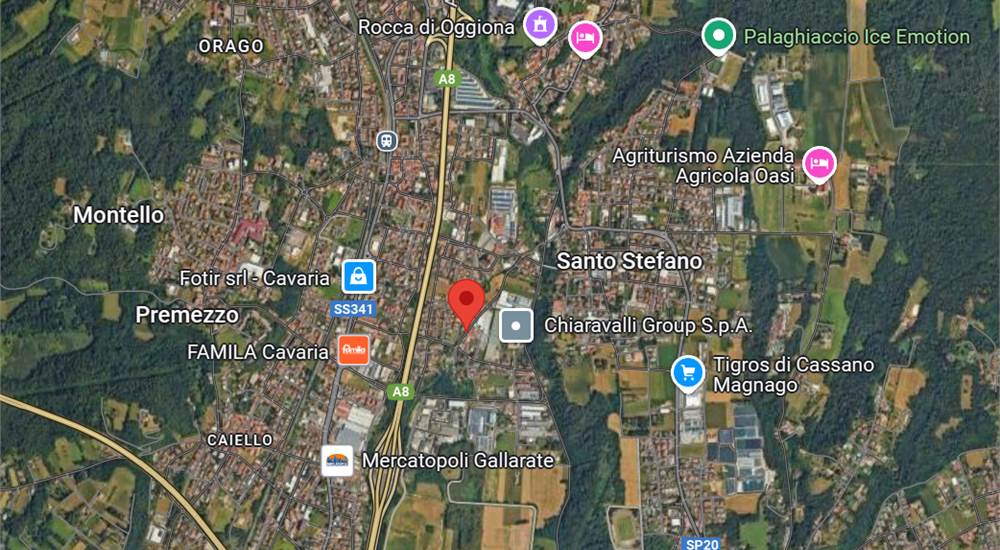Open Agriturismo Azienda Agricola Oasi lodging pin
1000x550 pixels.
pyautogui.click(x=819, y=161)
